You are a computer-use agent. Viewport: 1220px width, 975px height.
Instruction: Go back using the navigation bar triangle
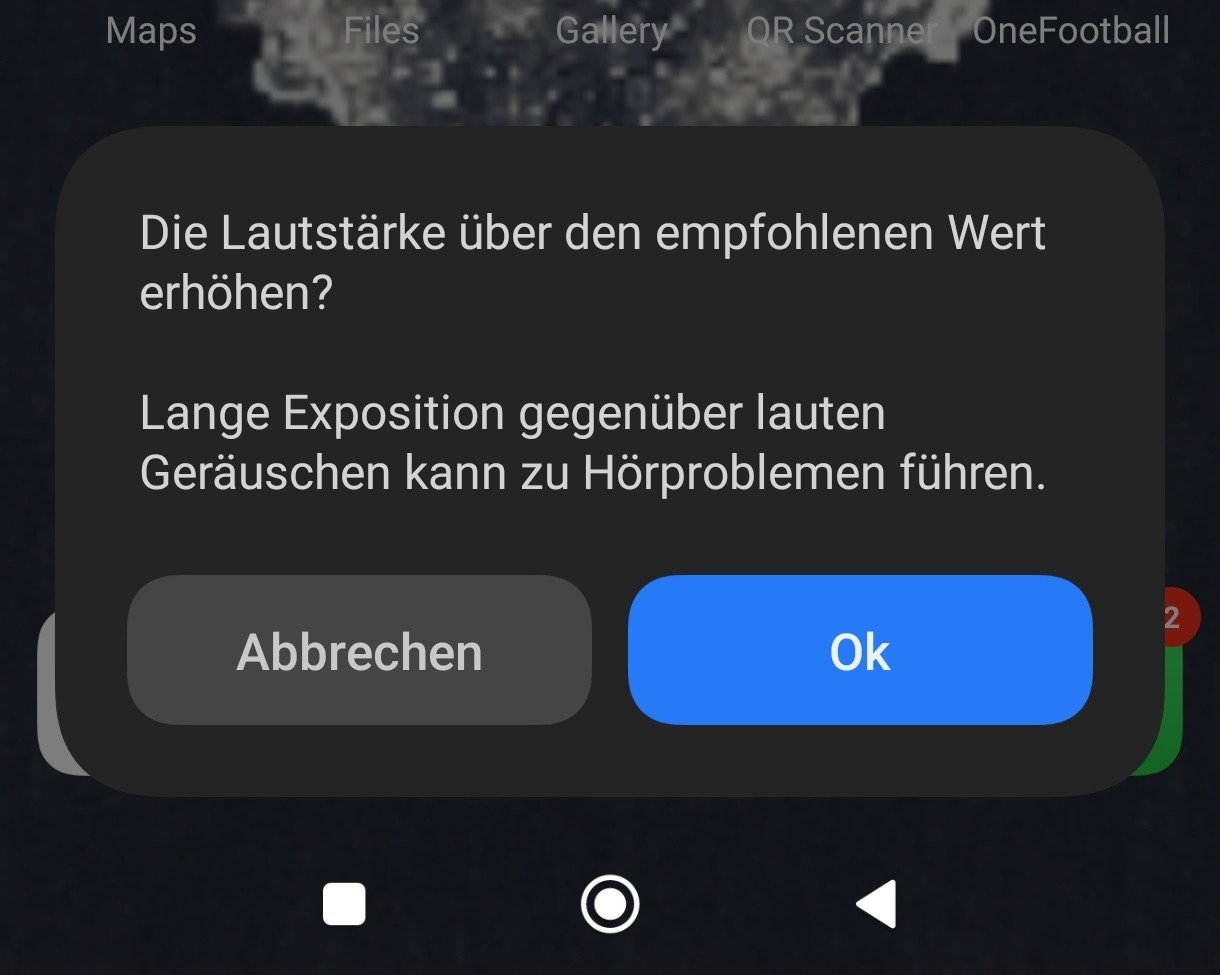[x=876, y=905]
